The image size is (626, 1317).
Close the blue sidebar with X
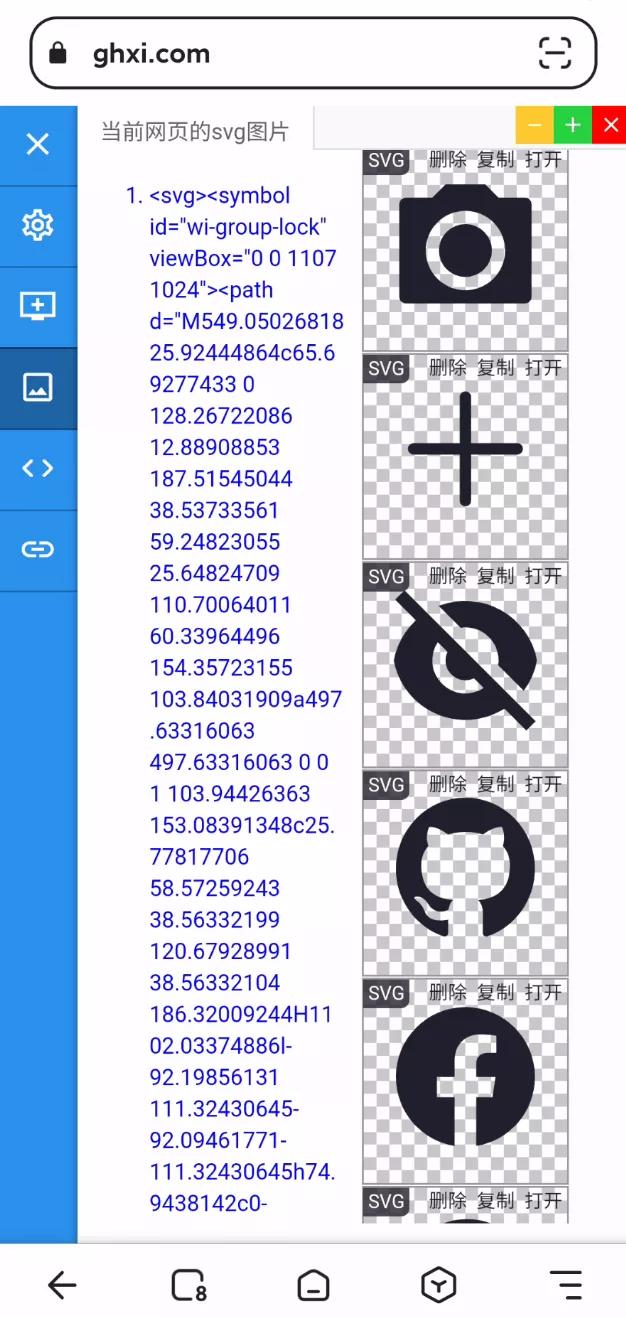pyautogui.click(x=38, y=144)
